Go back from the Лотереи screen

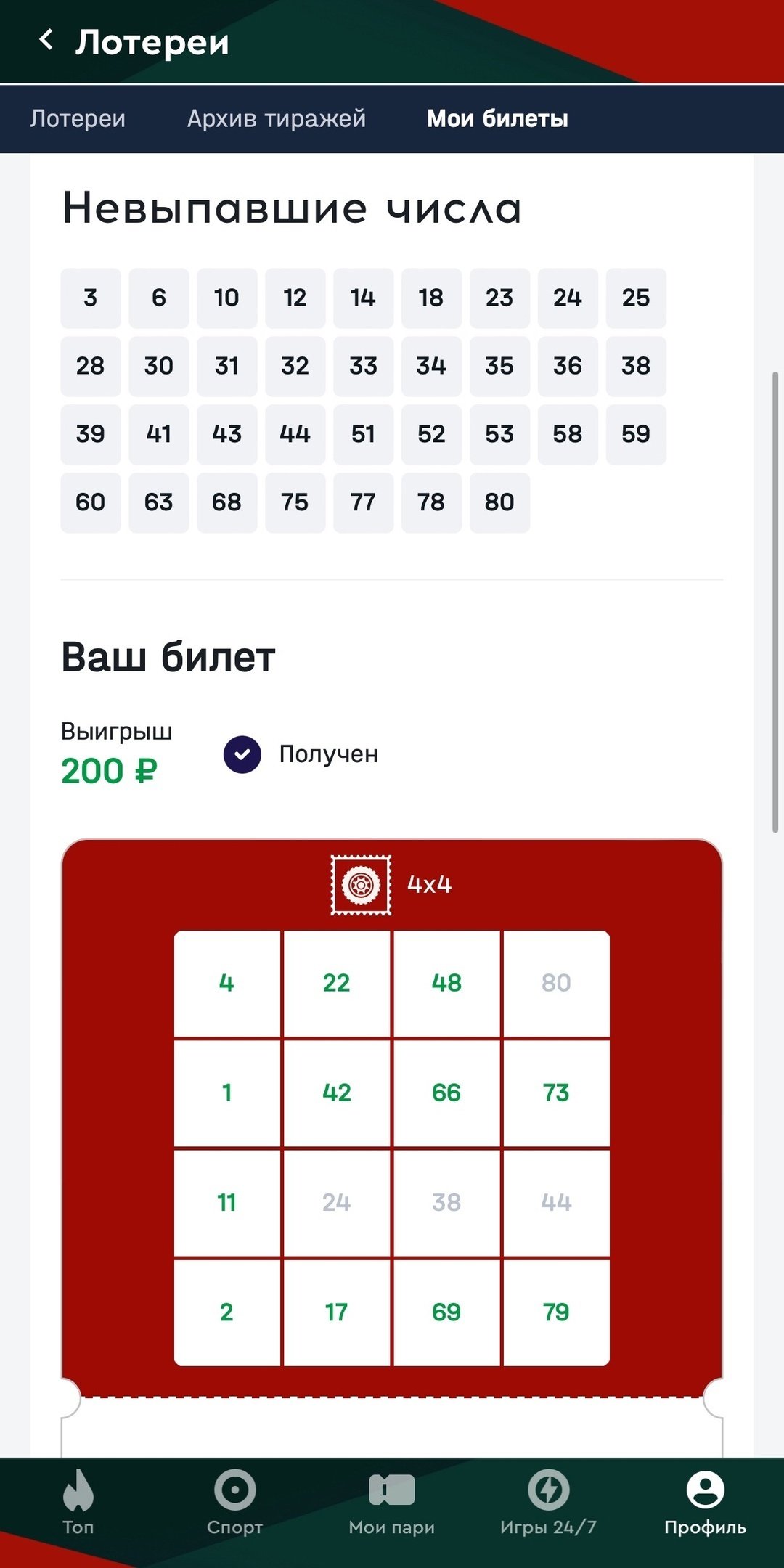click(46, 41)
